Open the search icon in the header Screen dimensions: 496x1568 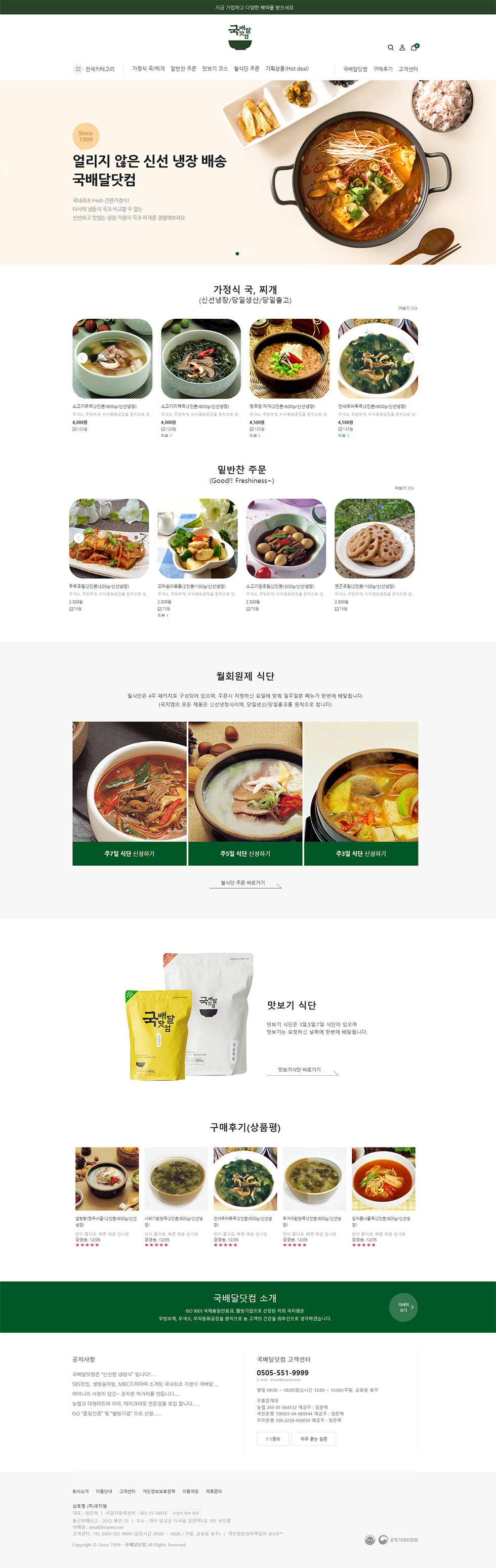[x=391, y=48]
